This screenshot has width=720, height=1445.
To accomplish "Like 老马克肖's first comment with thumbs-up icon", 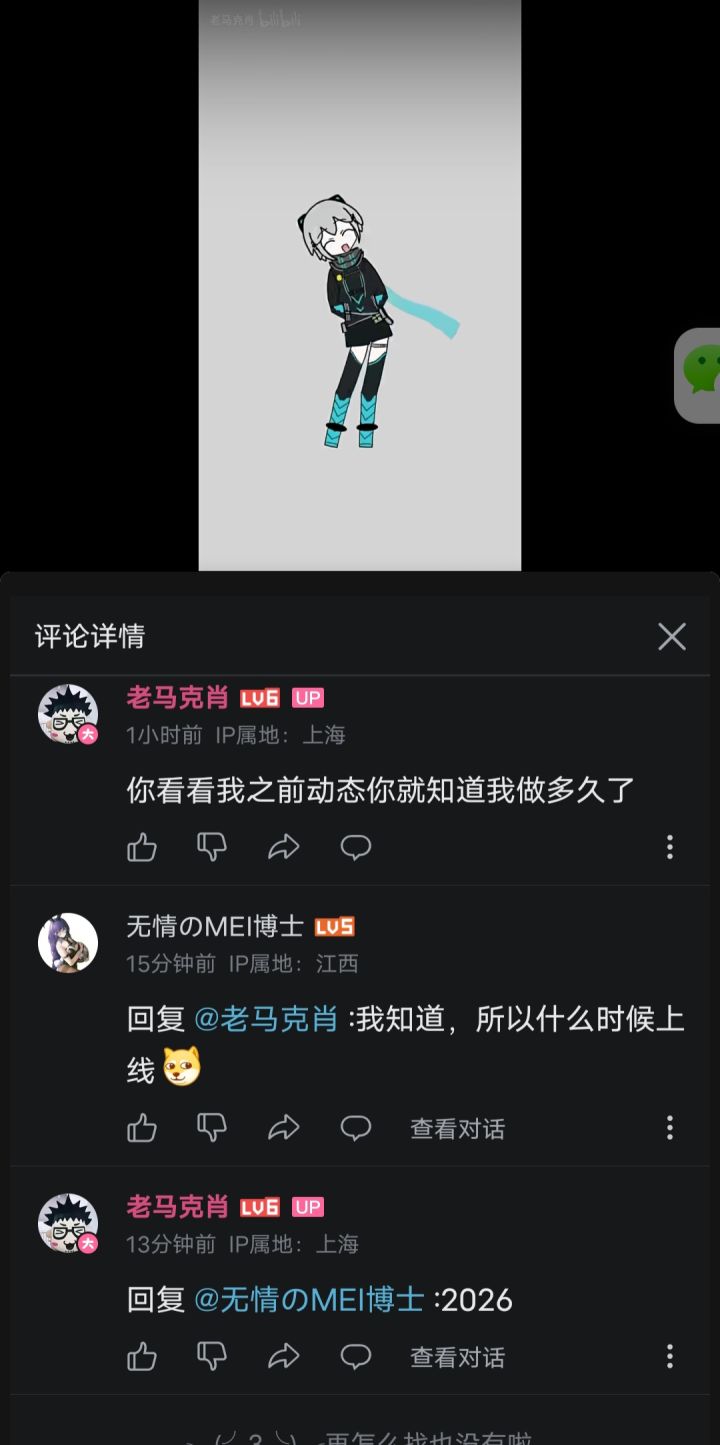I will click(x=142, y=847).
